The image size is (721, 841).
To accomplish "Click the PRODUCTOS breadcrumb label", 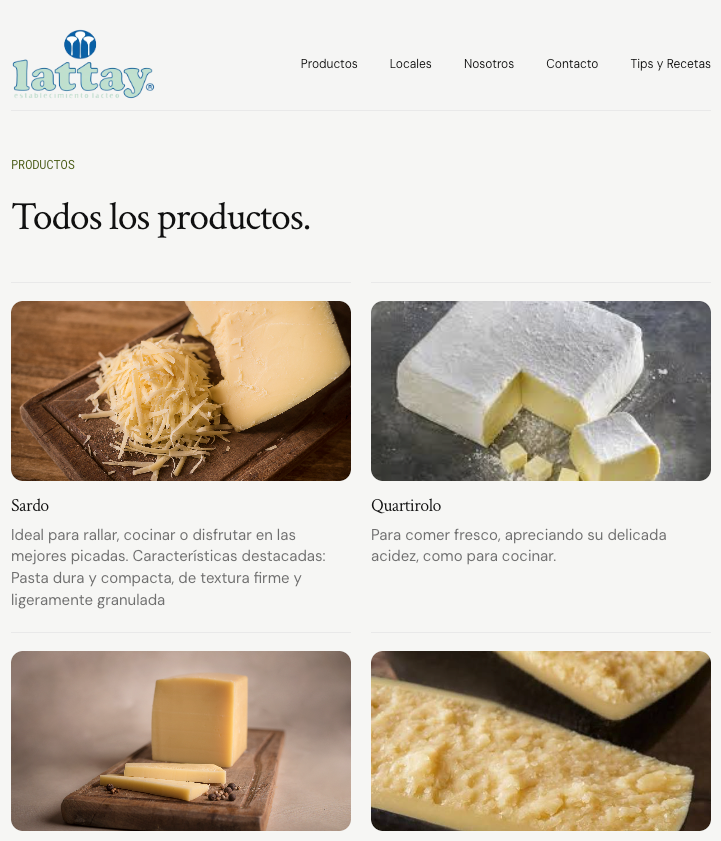I will (x=42, y=165).
